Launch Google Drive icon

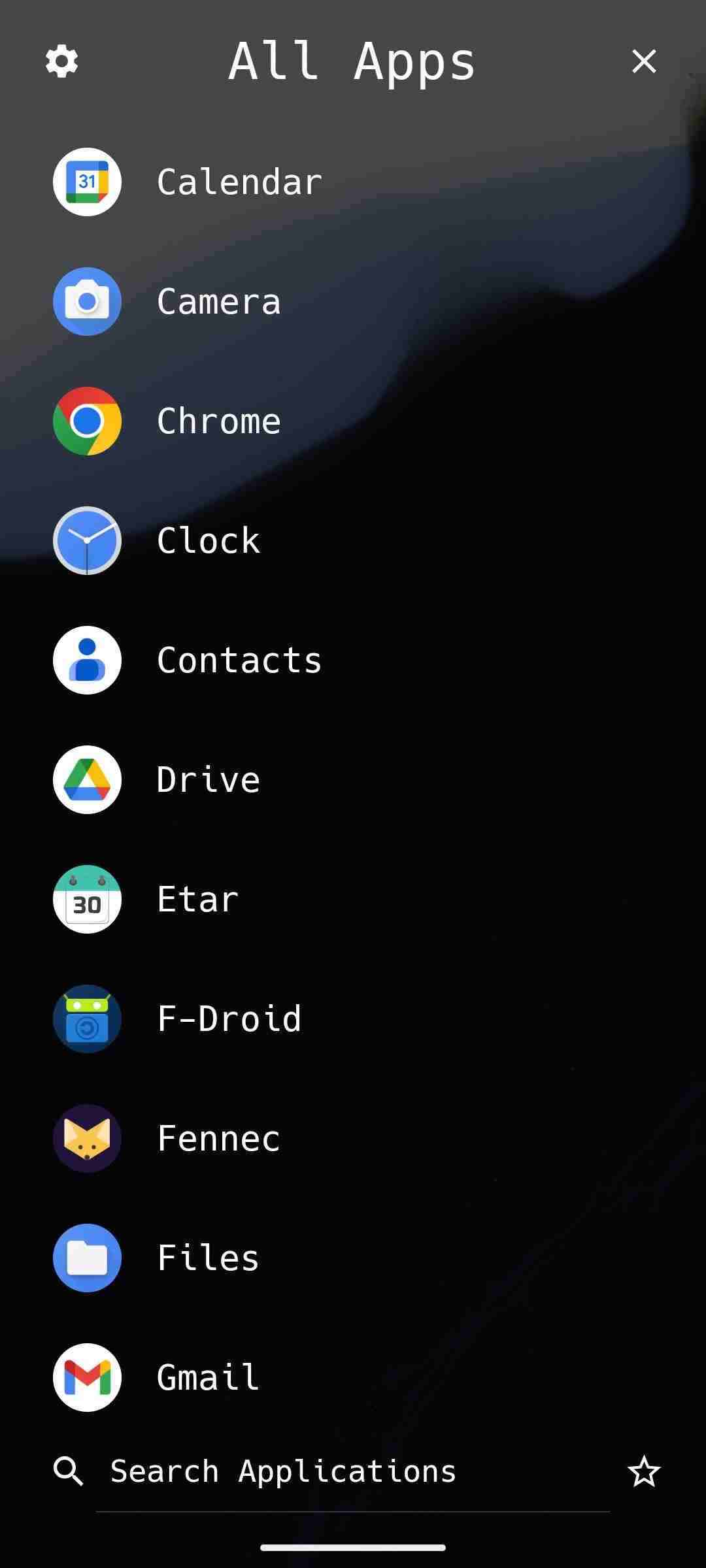87,779
